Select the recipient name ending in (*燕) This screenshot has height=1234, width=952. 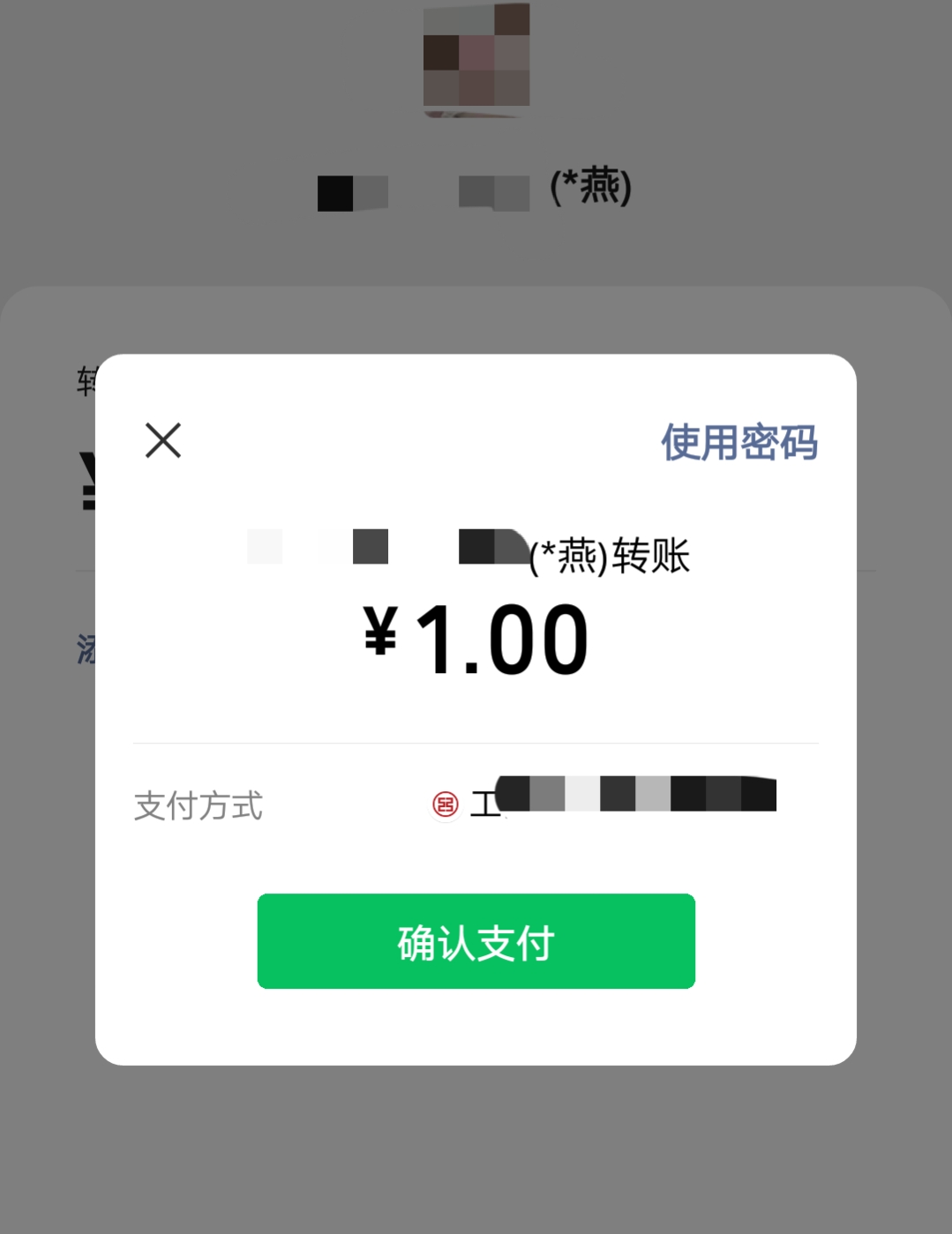(x=476, y=191)
